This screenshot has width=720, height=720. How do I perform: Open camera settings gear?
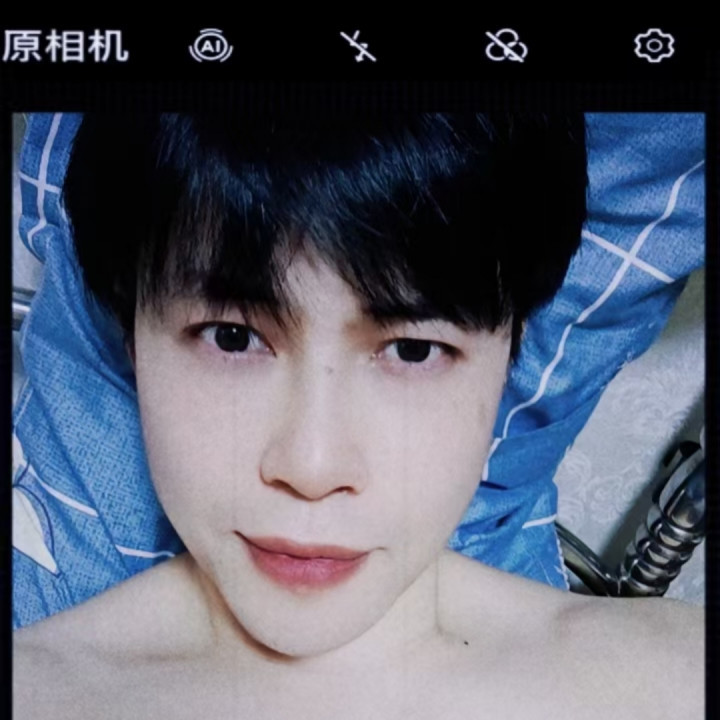coord(654,45)
